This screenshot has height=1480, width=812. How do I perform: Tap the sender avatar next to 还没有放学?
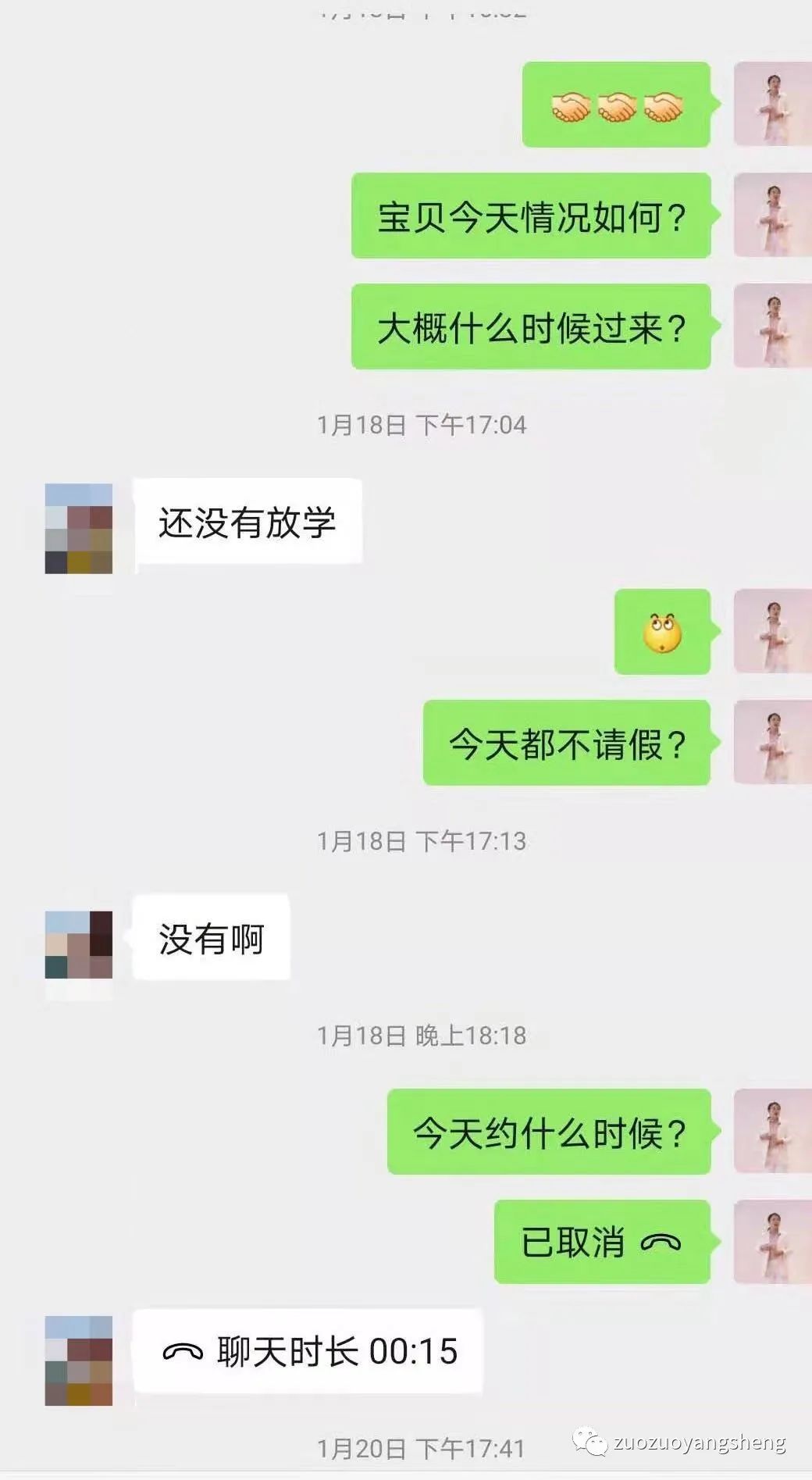pyautogui.click(x=80, y=530)
